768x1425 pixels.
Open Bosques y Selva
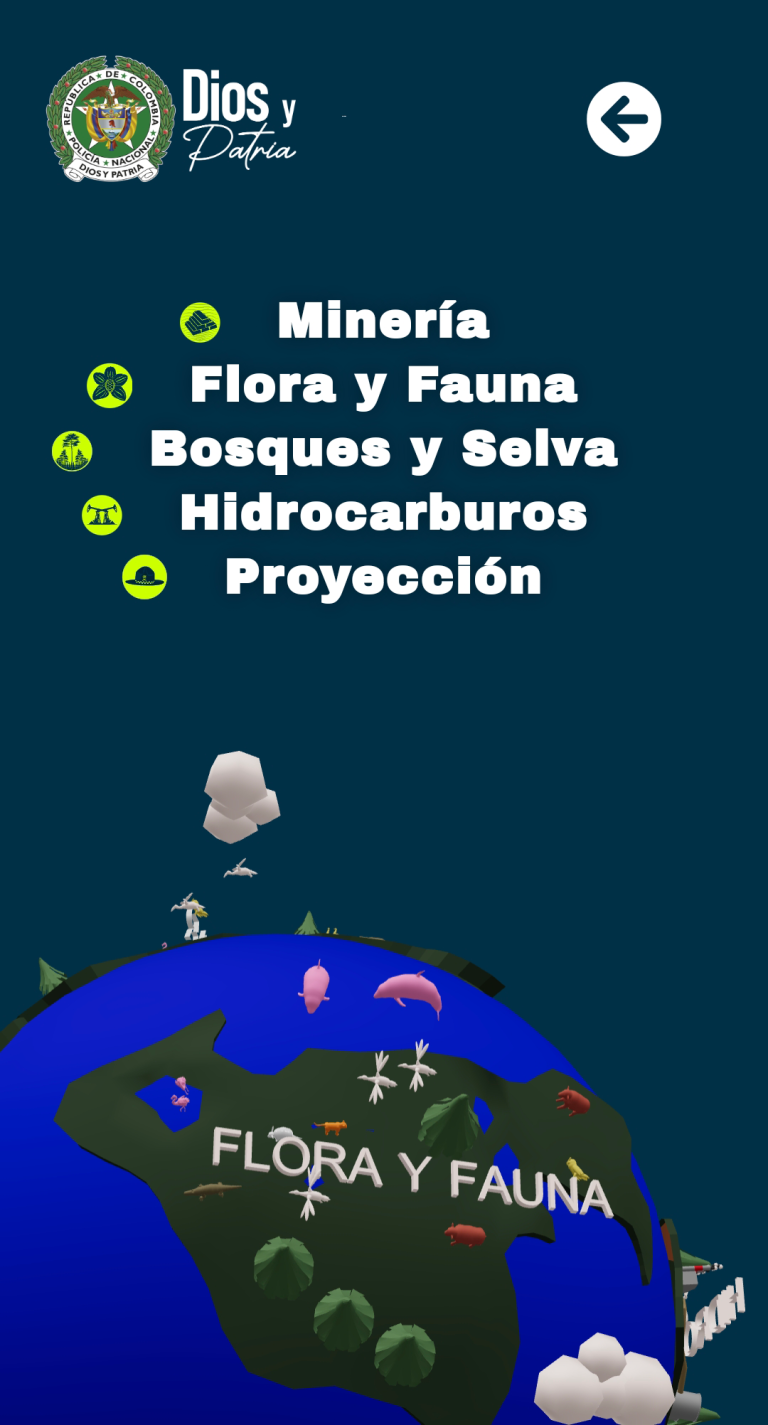[383, 449]
